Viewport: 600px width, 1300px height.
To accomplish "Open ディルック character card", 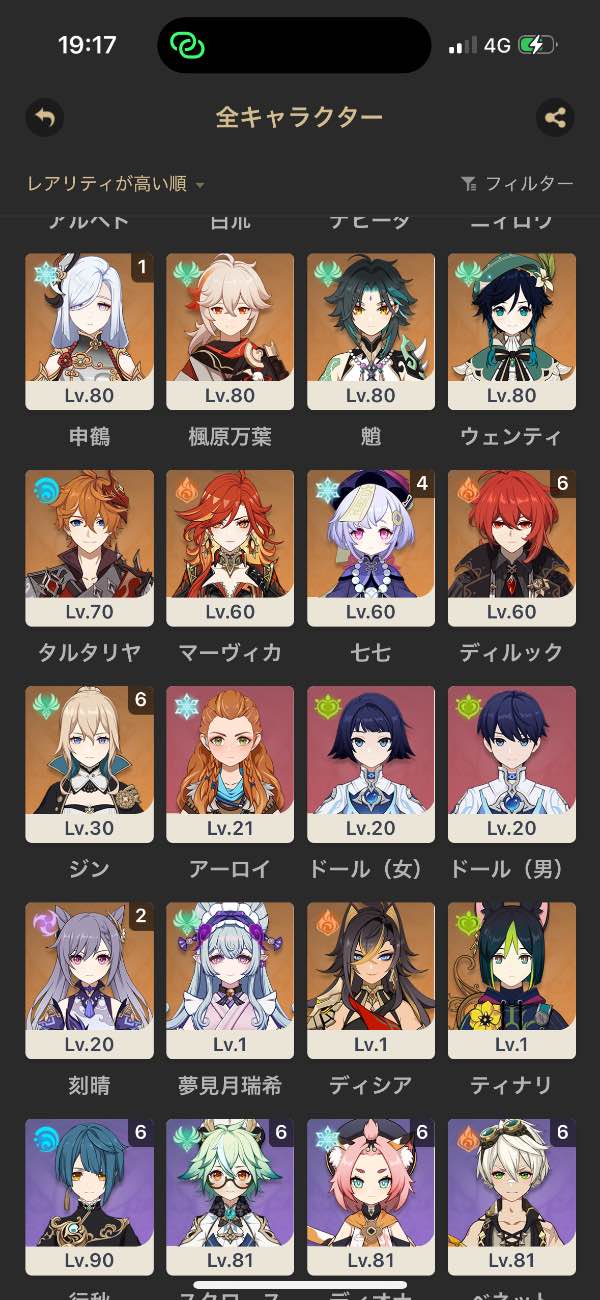I will [x=512, y=548].
